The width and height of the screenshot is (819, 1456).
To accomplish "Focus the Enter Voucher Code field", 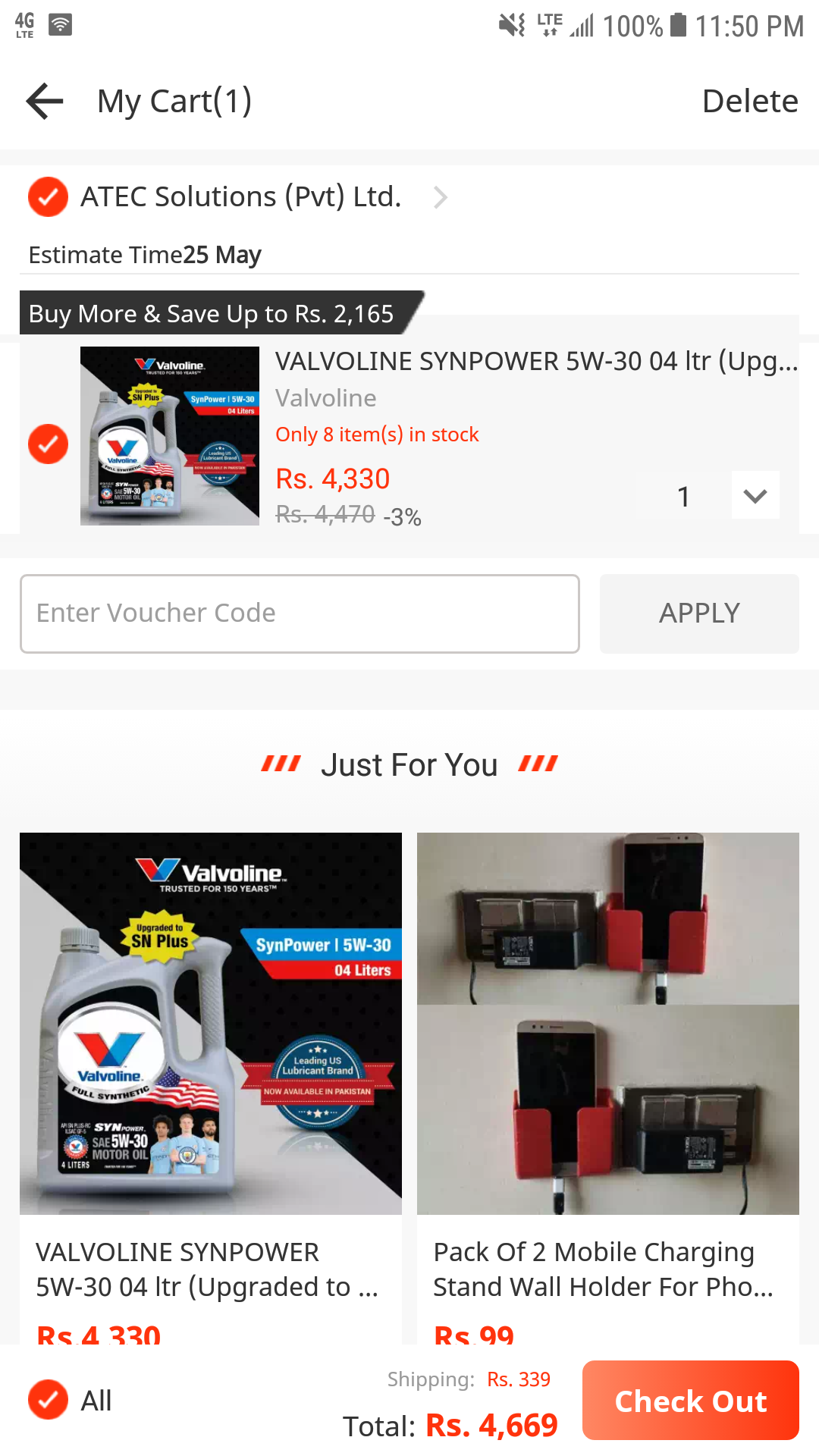I will click(x=300, y=613).
